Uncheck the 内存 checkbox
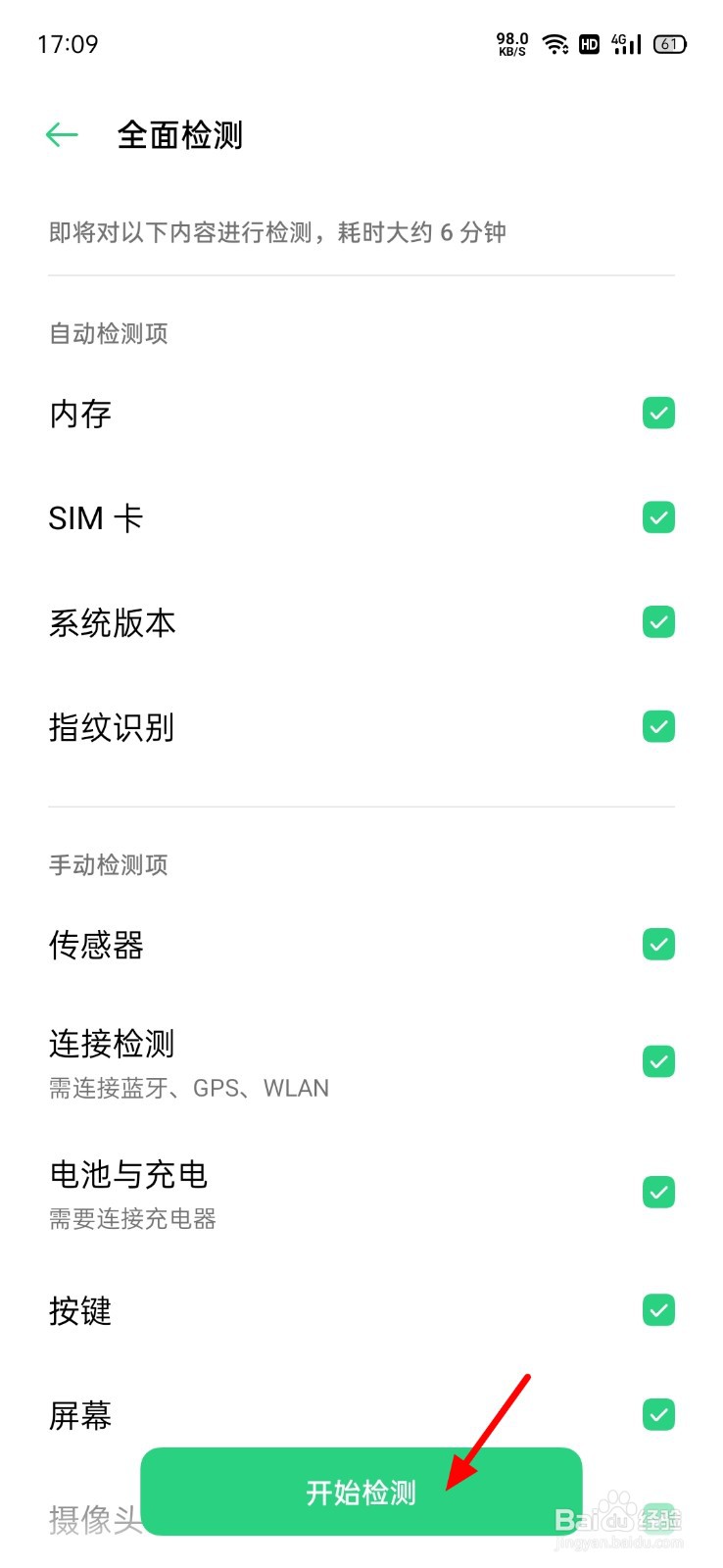The height and width of the screenshot is (1568, 723). point(658,414)
